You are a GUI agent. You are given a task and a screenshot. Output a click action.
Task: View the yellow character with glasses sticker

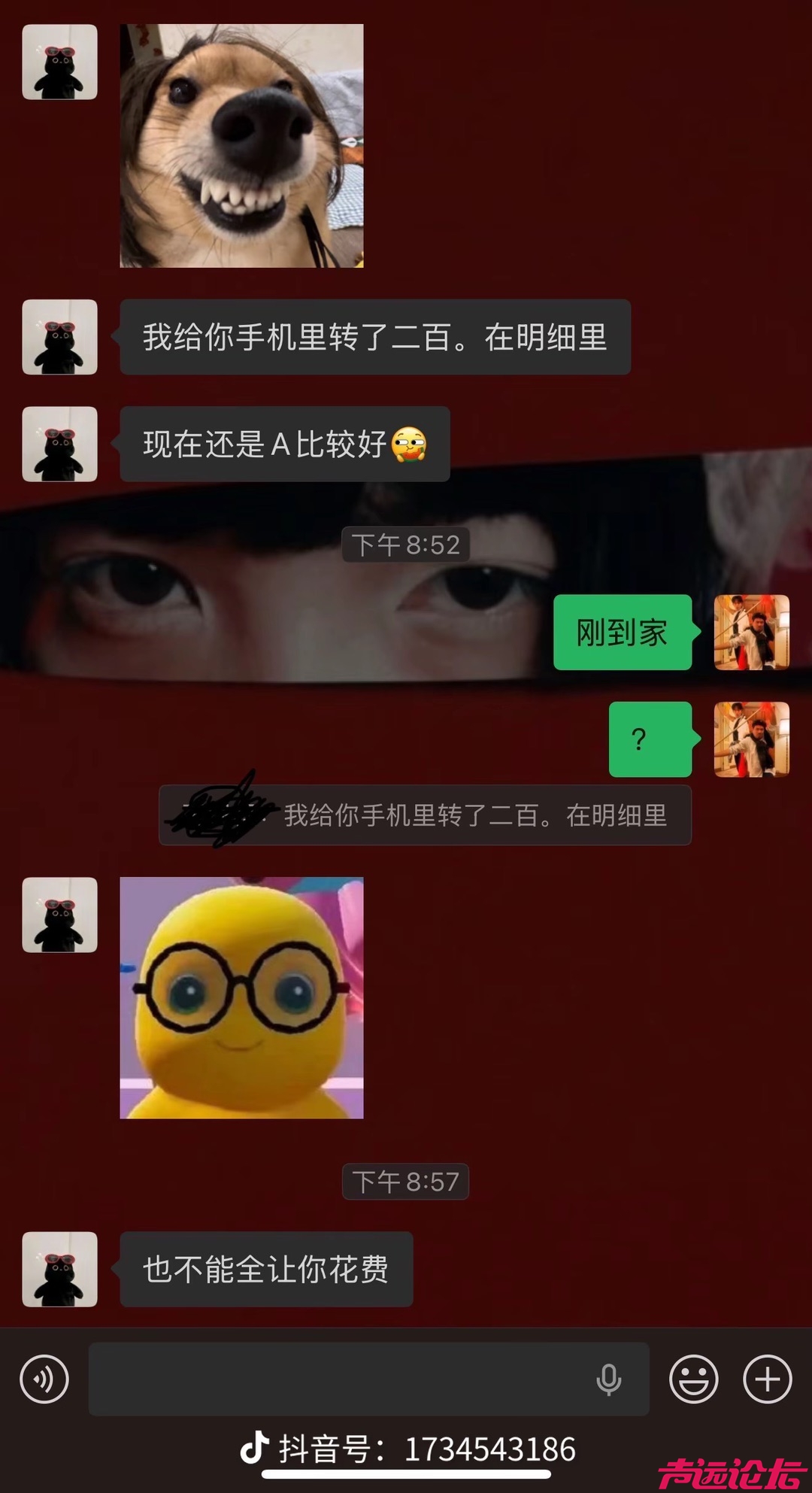coord(241,997)
